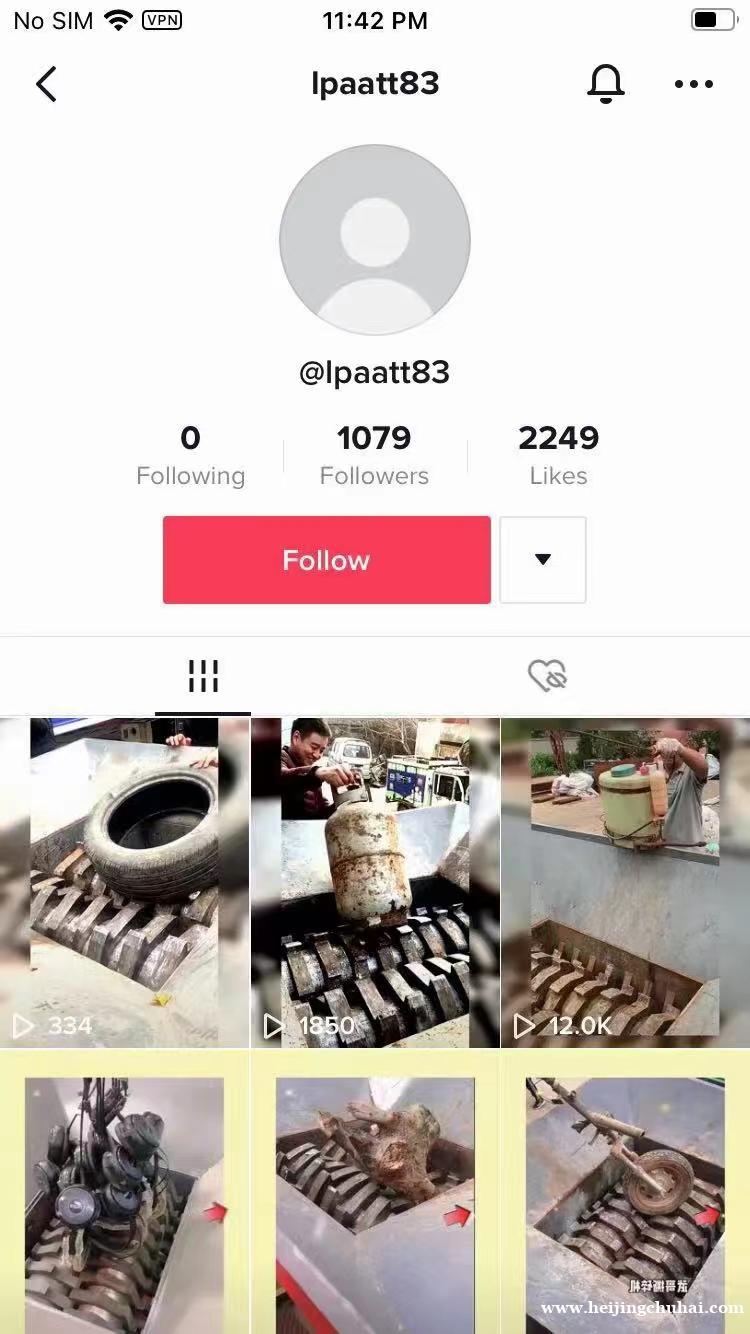Open the headphones shredding video

point(124,1190)
